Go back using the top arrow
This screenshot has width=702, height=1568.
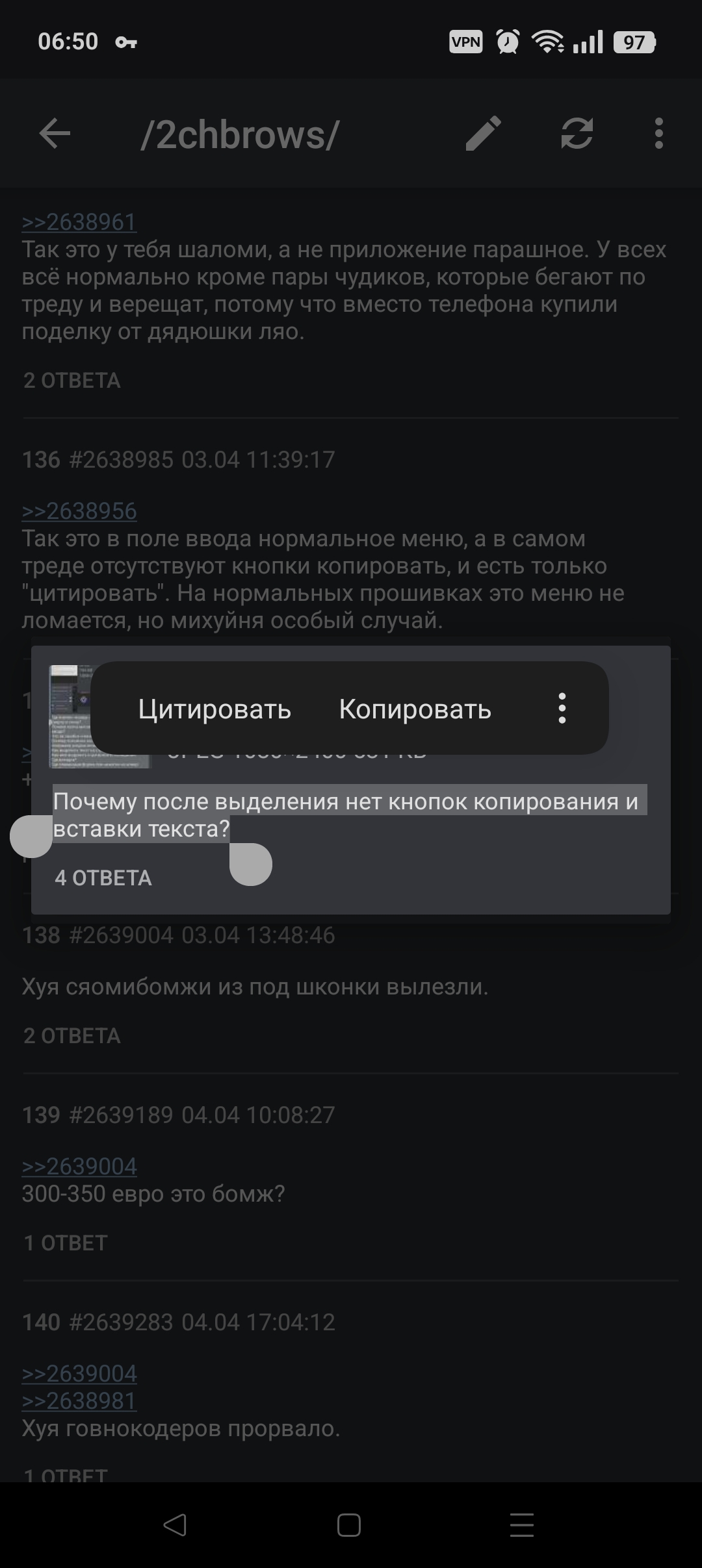coord(55,134)
